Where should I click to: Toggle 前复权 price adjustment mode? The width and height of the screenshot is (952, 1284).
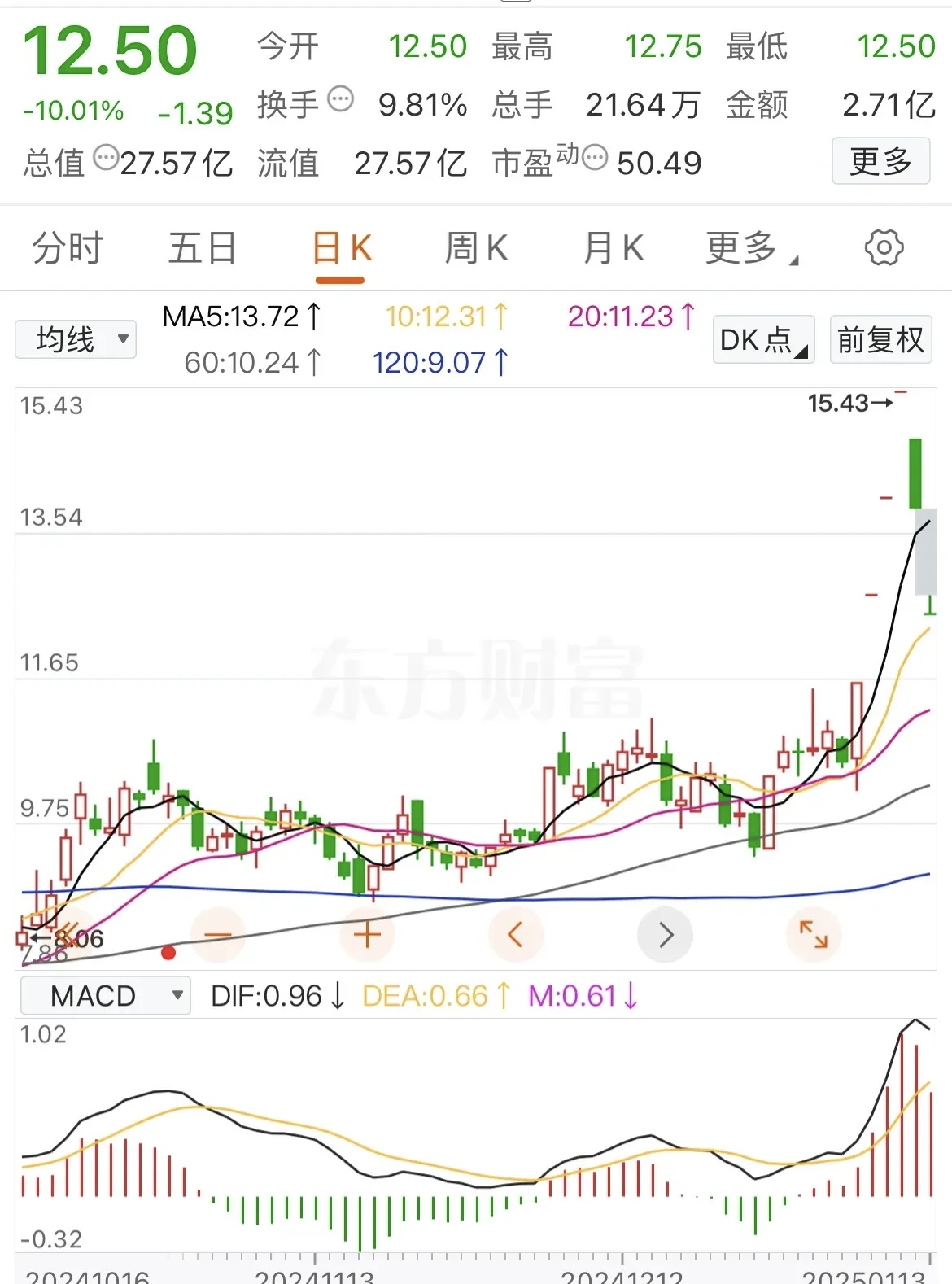tap(880, 339)
